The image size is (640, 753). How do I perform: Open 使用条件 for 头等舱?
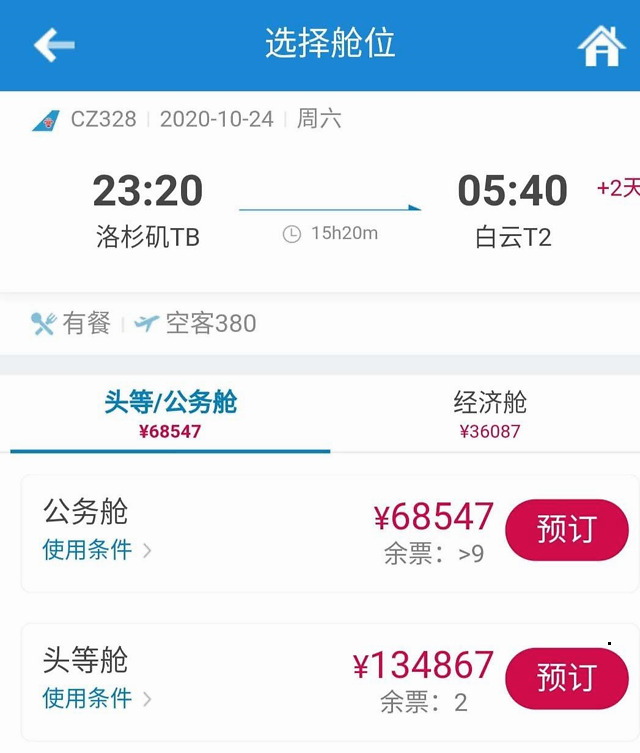[96, 698]
